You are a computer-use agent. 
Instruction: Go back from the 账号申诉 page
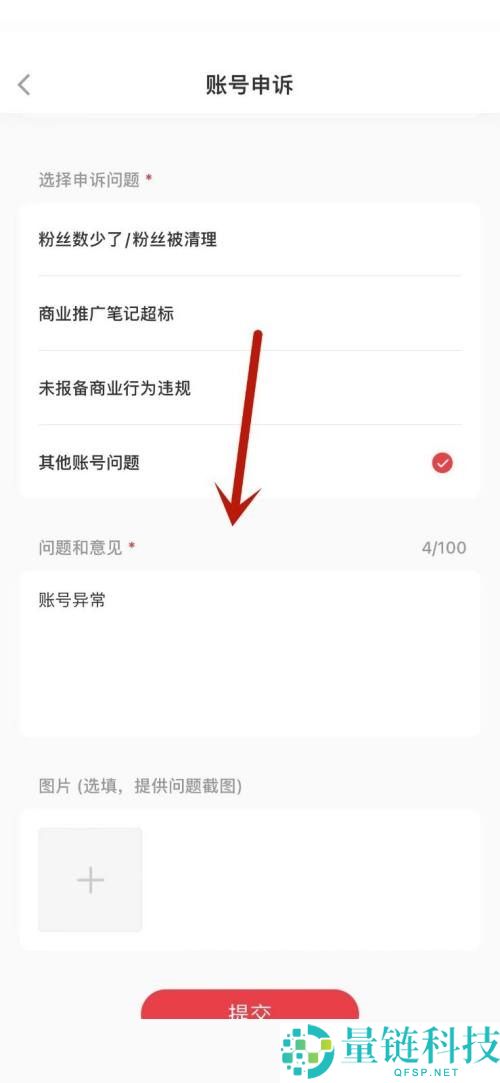coord(24,84)
